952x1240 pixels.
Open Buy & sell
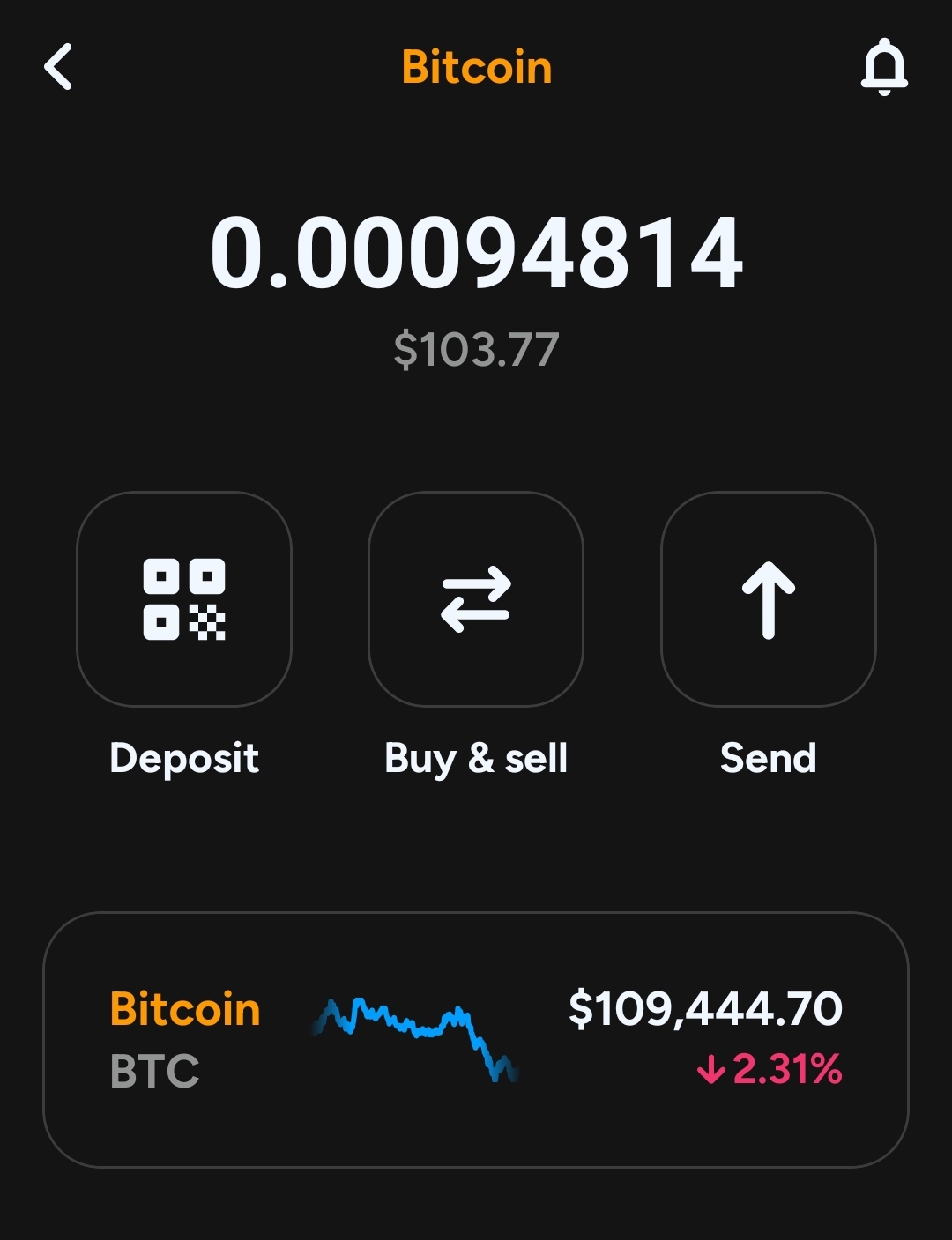pyautogui.click(x=476, y=599)
